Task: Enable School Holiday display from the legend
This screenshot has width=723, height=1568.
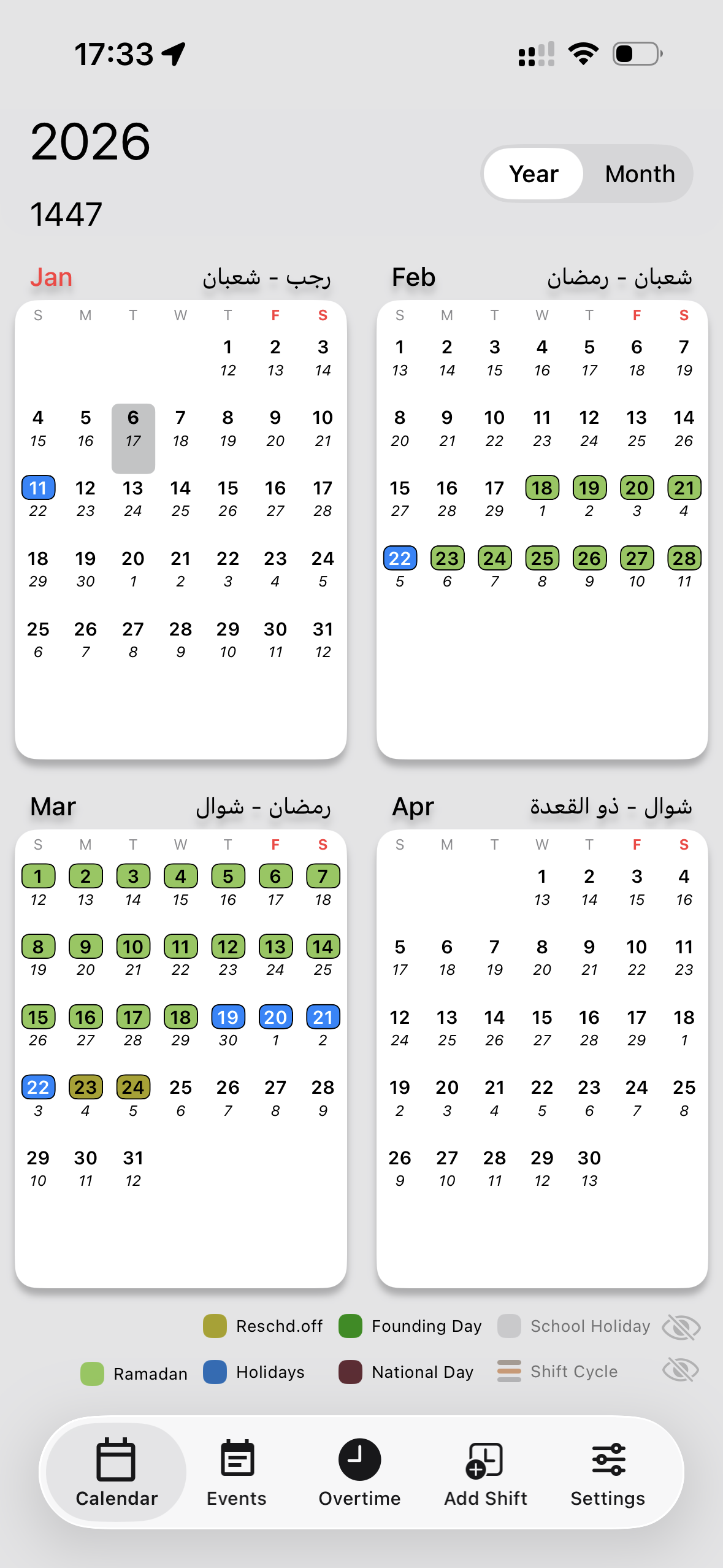Action: pyautogui.click(x=510, y=1326)
